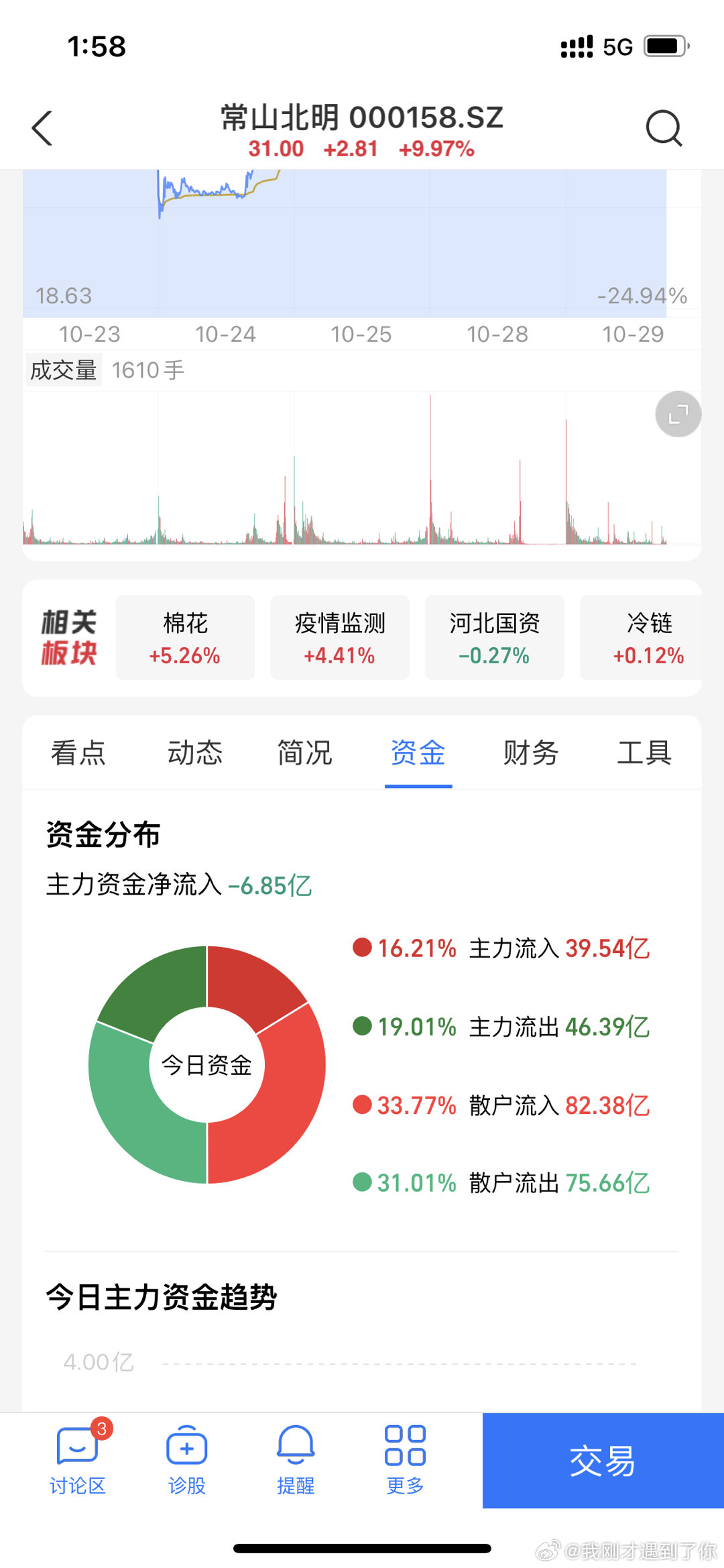Select the 冷链 cold chain sector
The image size is (724, 1568).
[647, 637]
